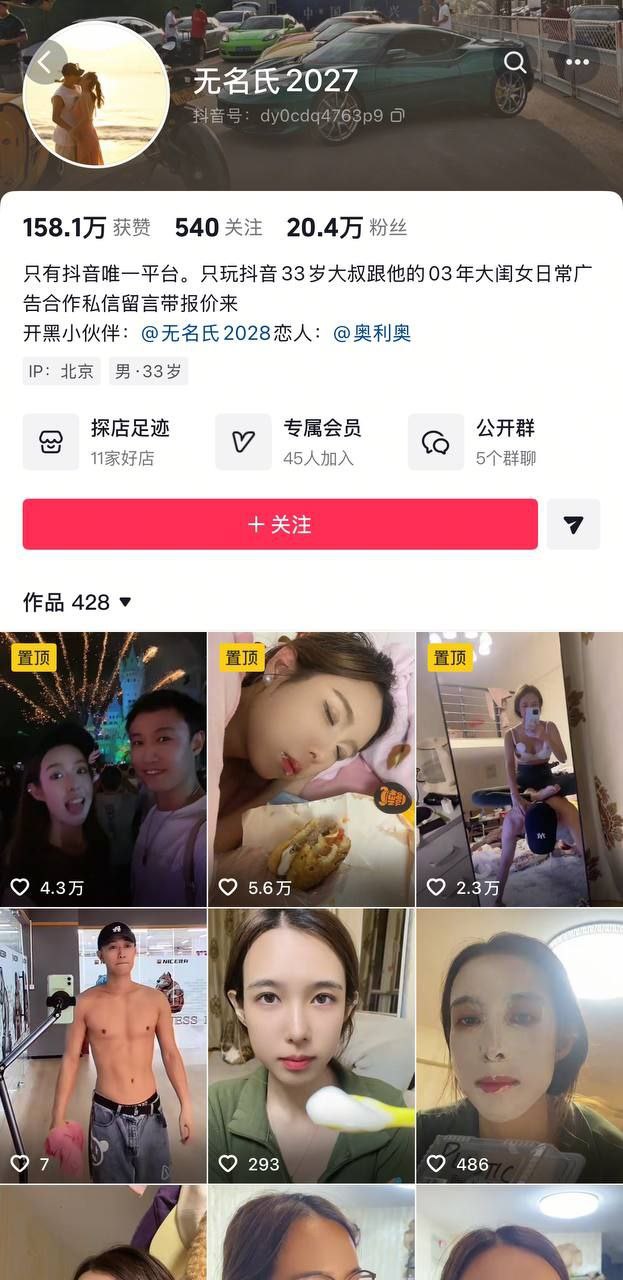Open the video with 293 likes

[x=311, y=1045]
